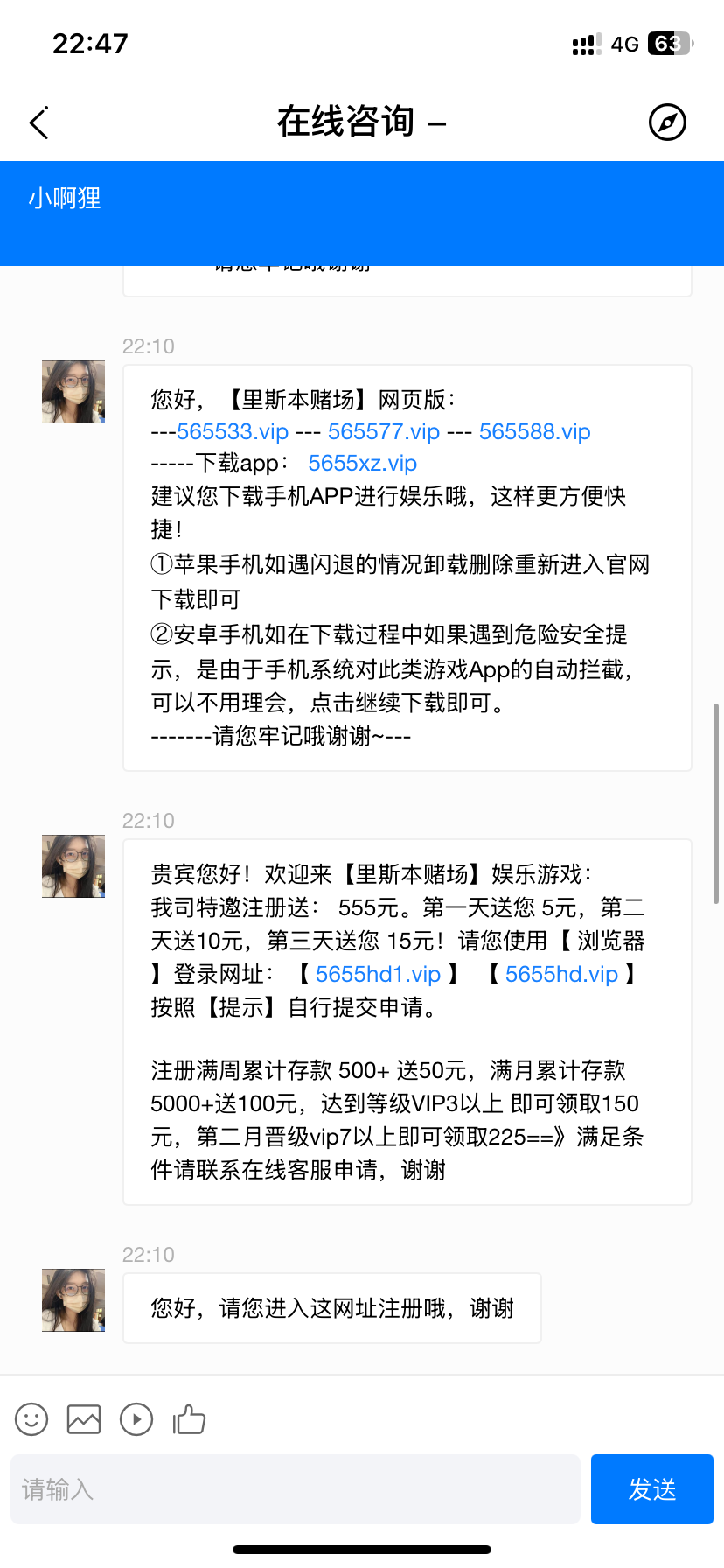The height and width of the screenshot is (1568, 724).
Task: Send a thumbs-up like
Action: [x=190, y=1419]
